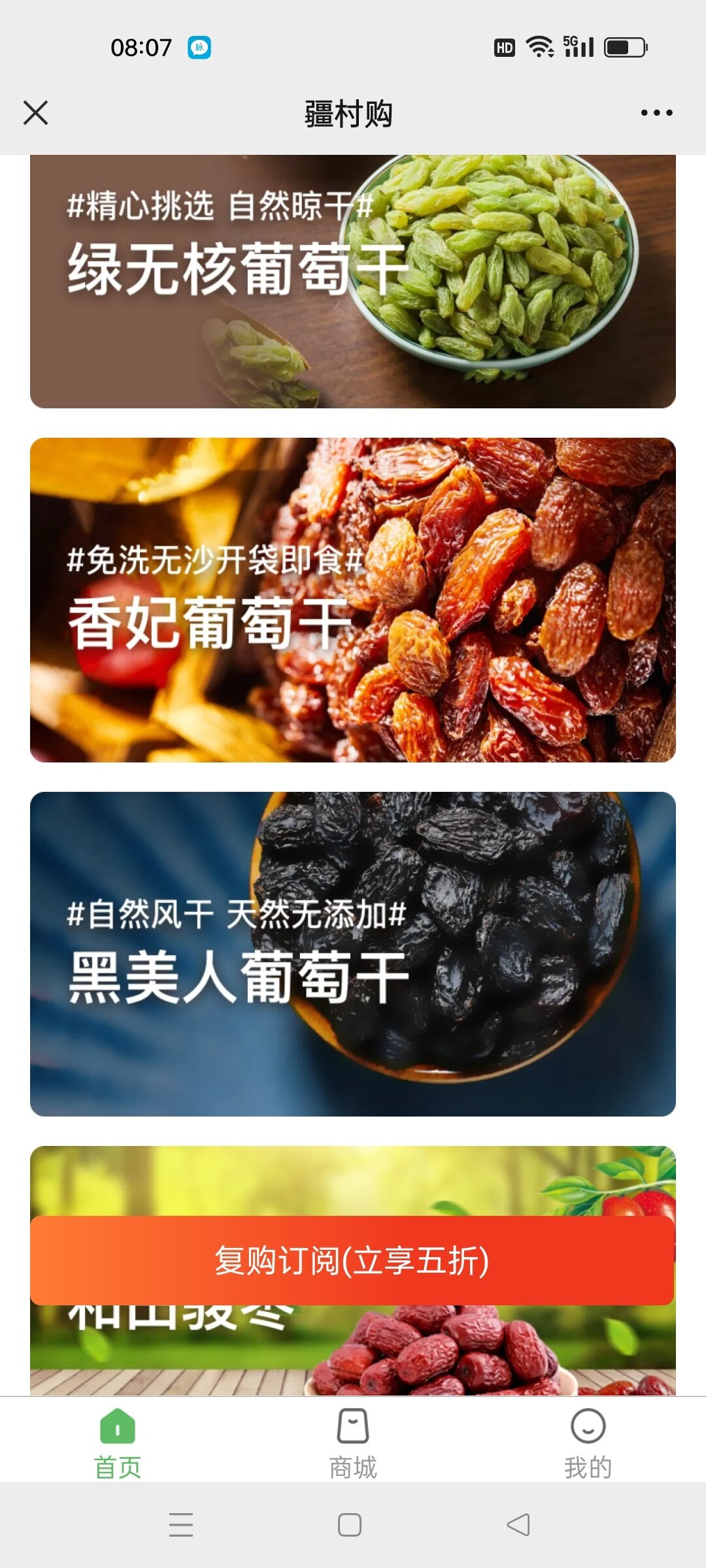
Task: Open the 黑美人葡萄干 product banner
Action: click(x=353, y=954)
